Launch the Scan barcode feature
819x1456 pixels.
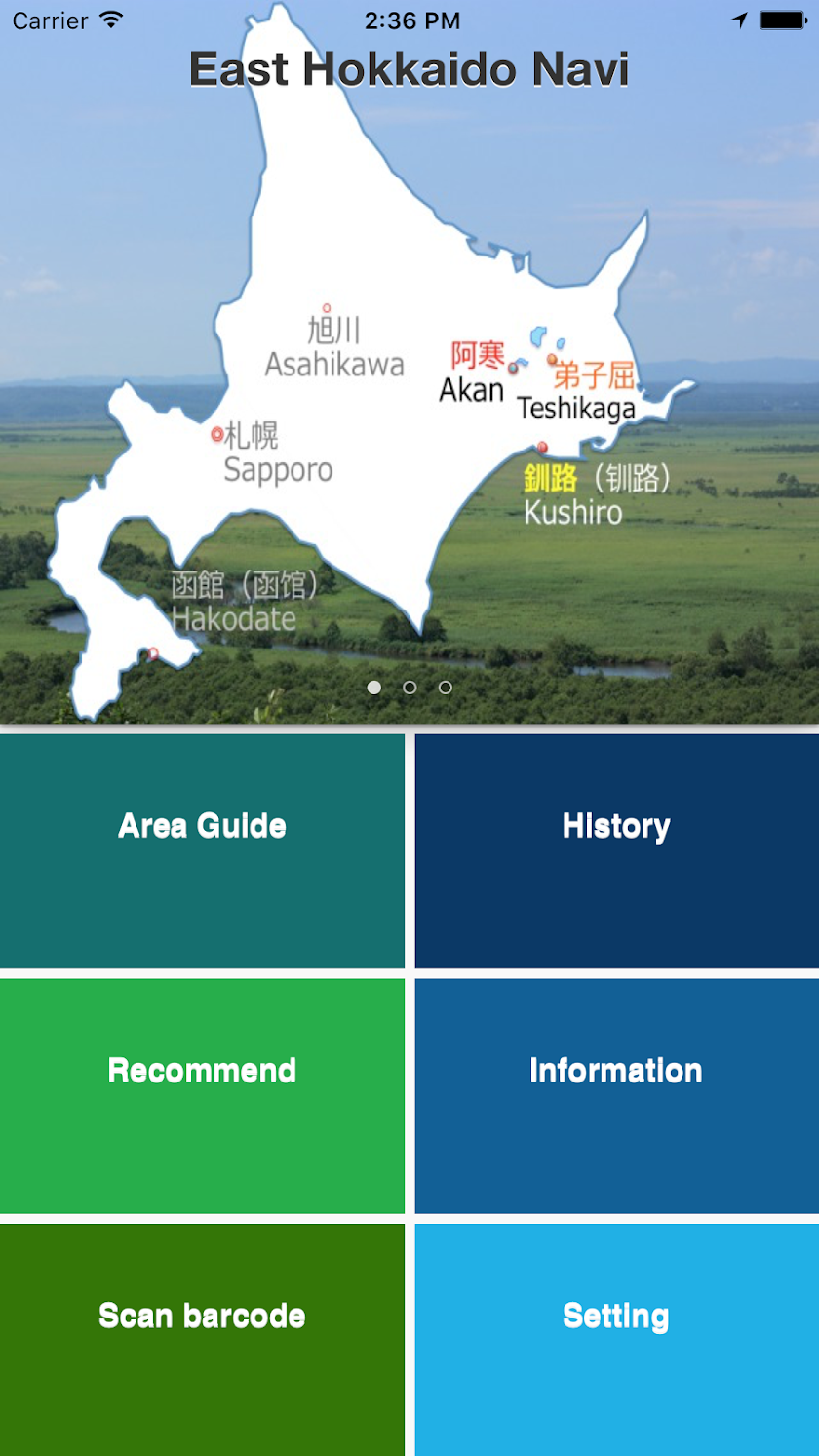(202, 1339)
